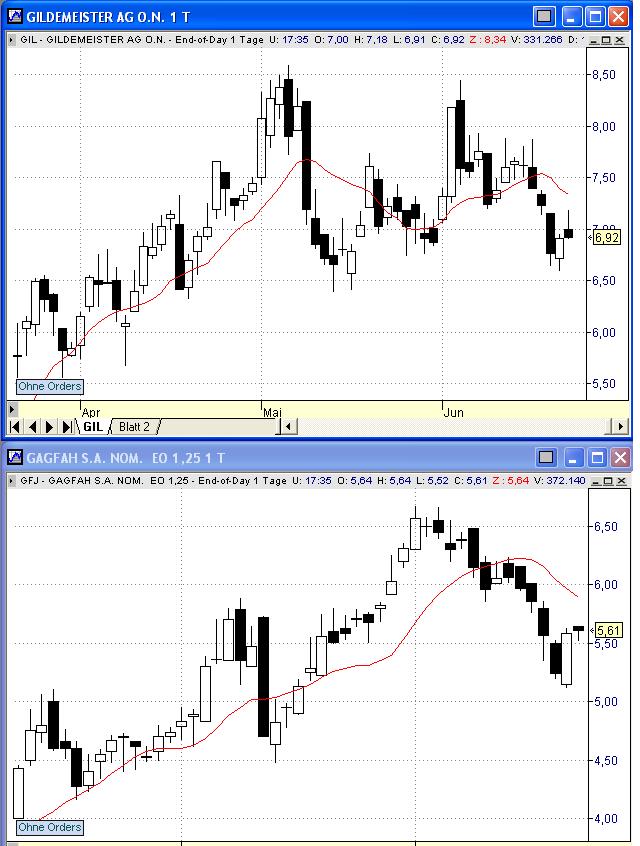Click the left arrow of horizontal scrollbar
640x846 pixels.
pyautogui.click(x=288, y=427)
